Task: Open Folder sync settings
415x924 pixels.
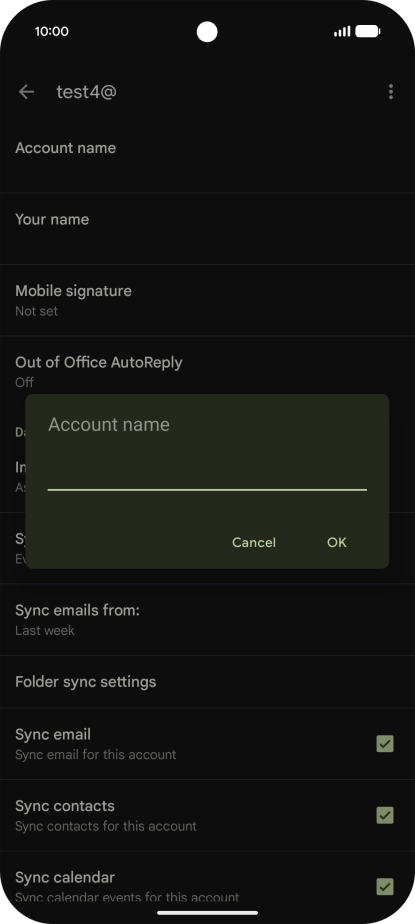Action: (x=208, y=682)
